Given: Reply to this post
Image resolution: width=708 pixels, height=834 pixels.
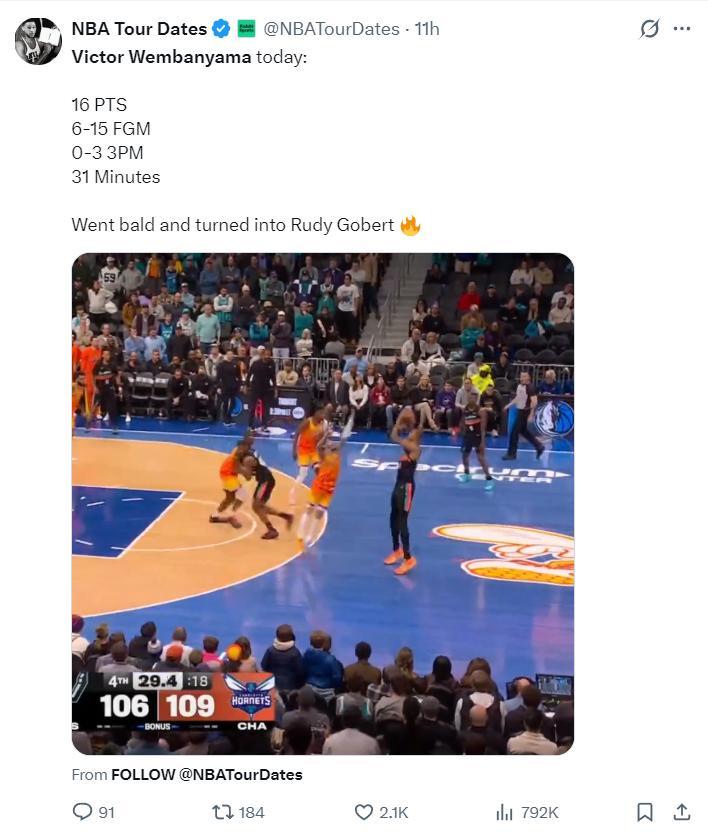Looking at the screenshot, I should click(x=83, y=812).
